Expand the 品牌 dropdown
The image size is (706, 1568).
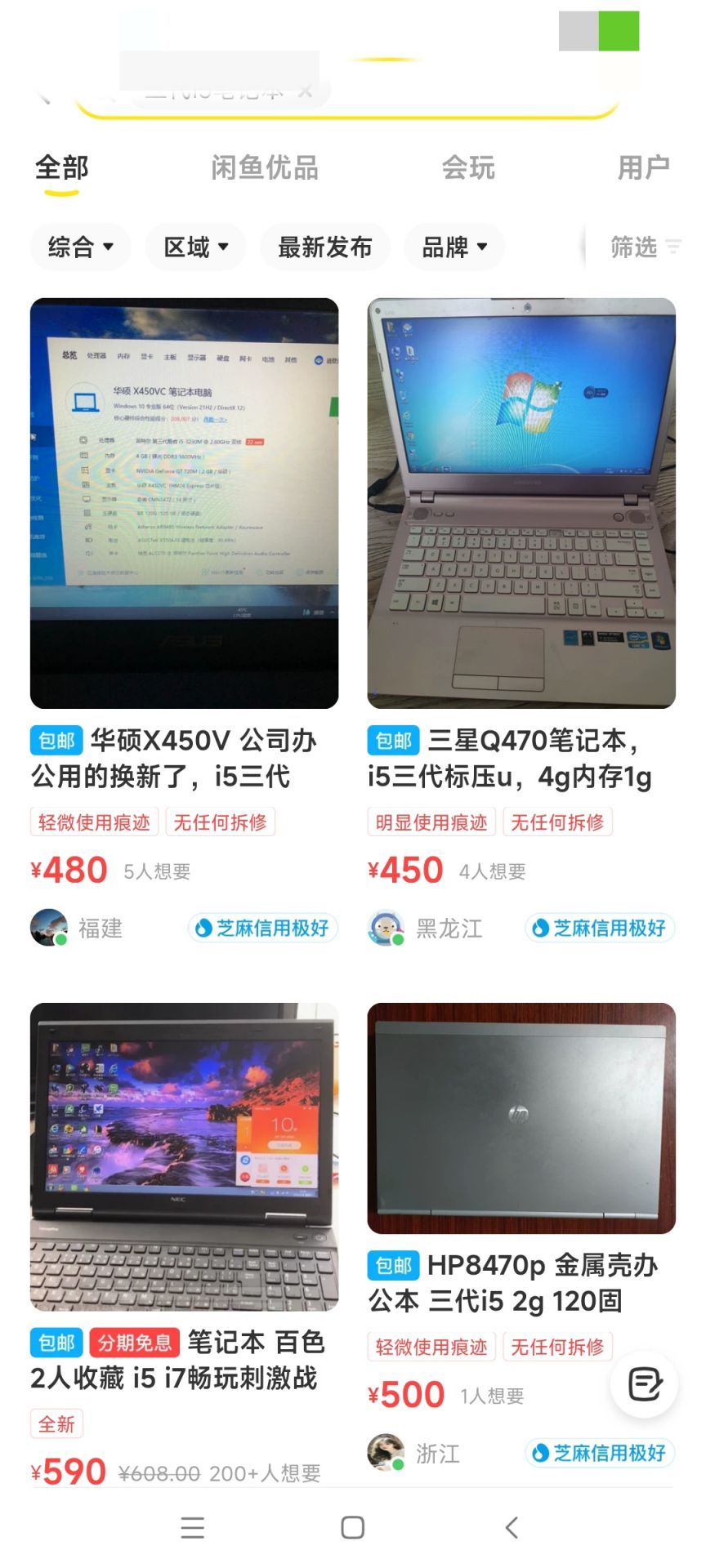[455, 247]
